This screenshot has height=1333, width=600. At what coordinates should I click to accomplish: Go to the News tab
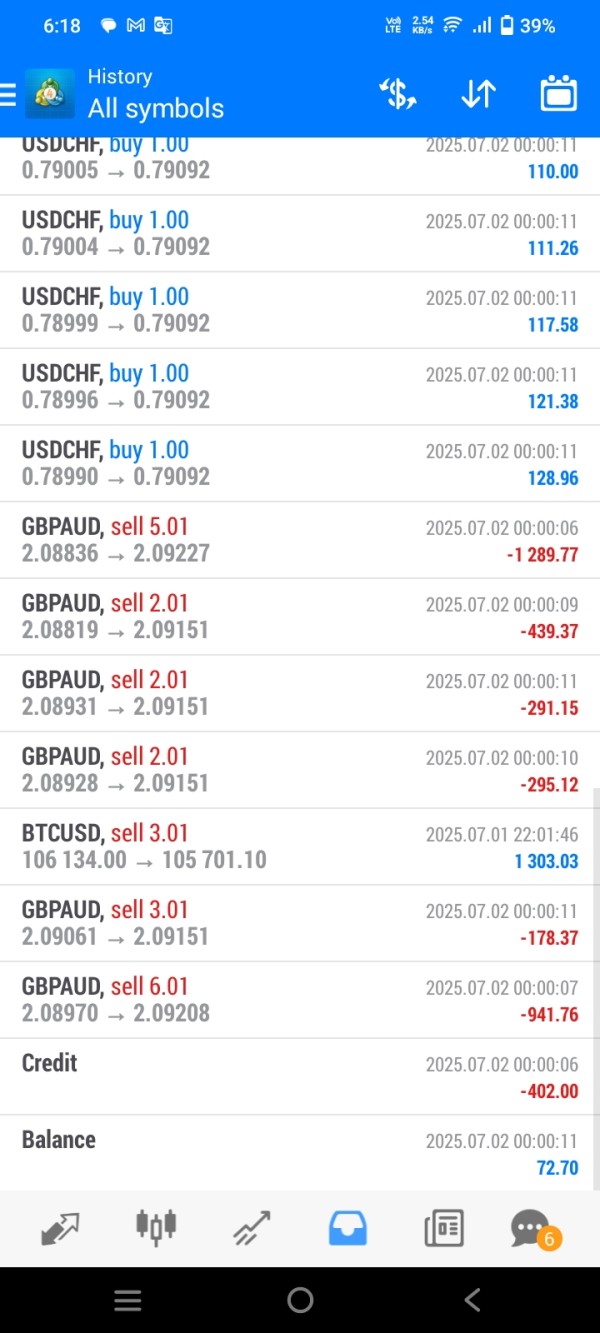(x=443, y=1227)
